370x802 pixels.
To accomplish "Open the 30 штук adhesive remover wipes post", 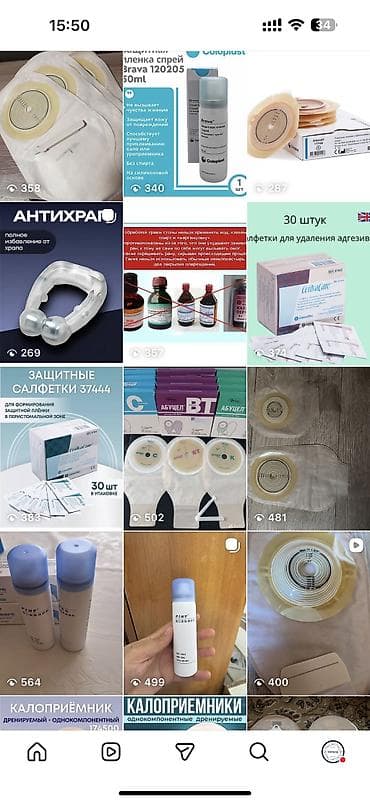I will click(x=309, y=282).
